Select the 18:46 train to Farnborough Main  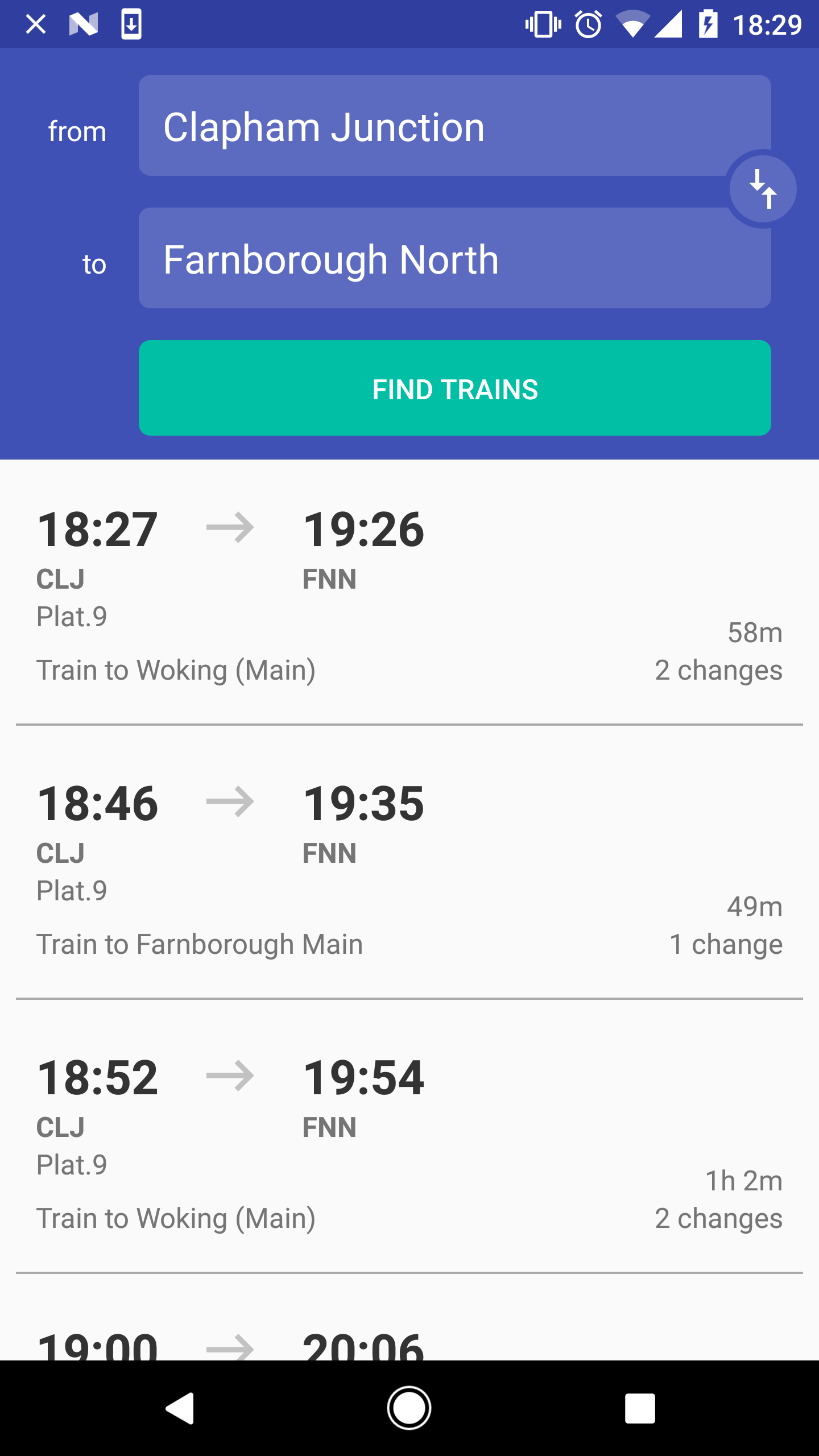[409, 867]
